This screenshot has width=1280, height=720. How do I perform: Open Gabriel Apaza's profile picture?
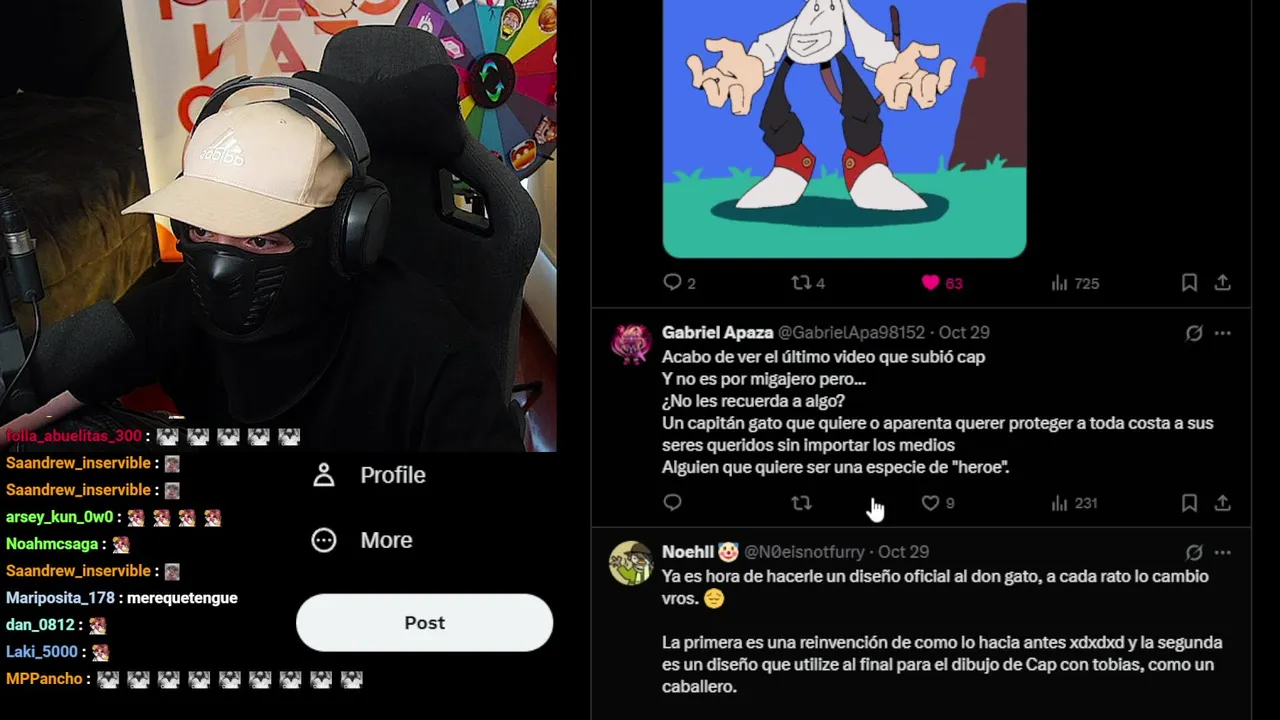tap(631, 345)
